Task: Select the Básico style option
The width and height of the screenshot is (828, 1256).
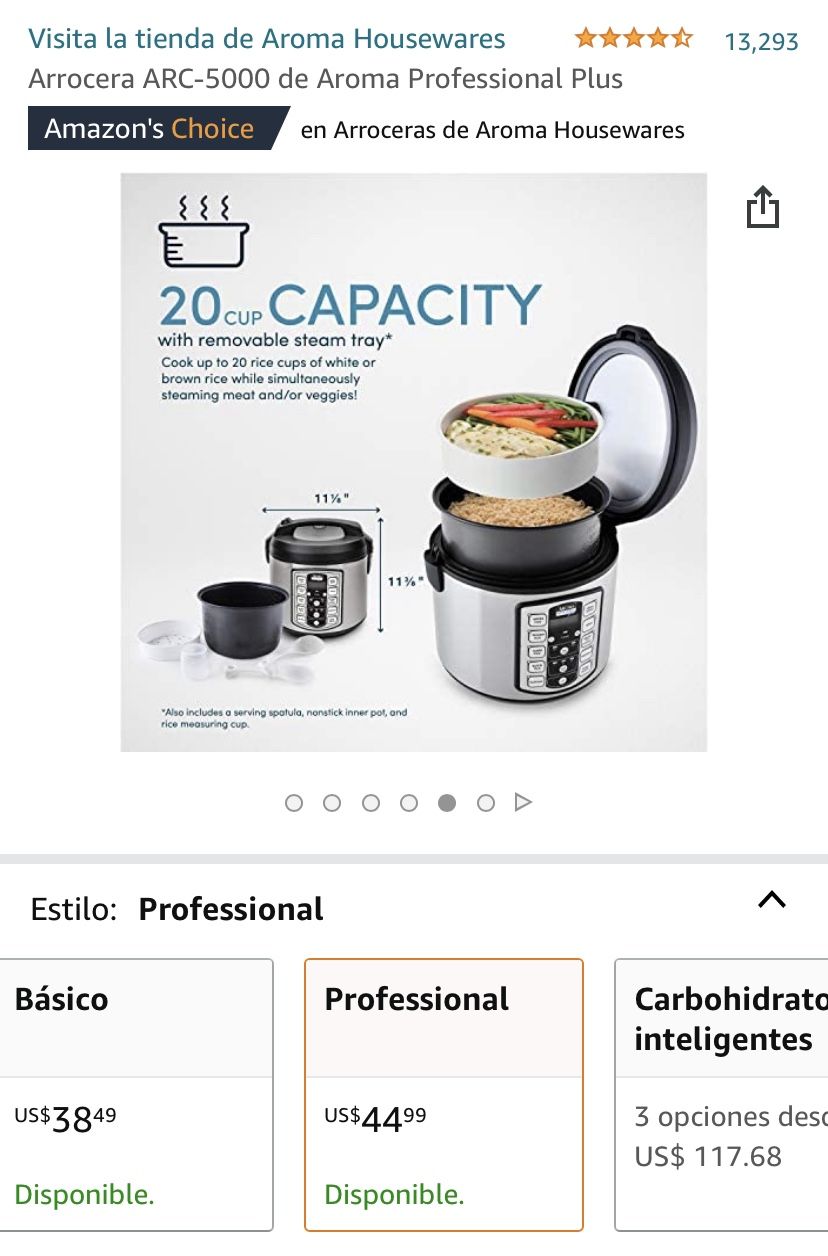Action: (x=136, y=1094)
